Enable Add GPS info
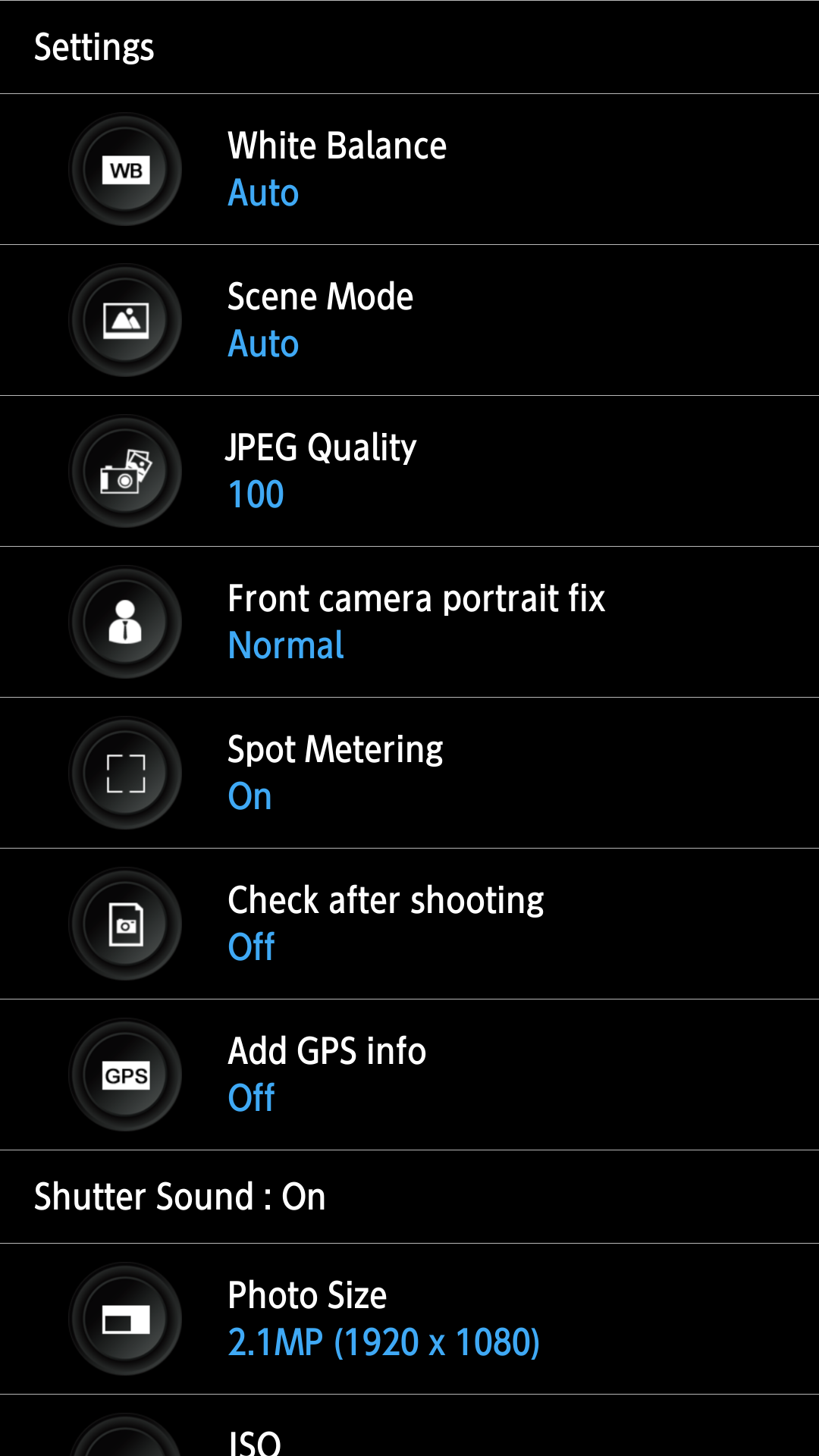 point(409,1073)
